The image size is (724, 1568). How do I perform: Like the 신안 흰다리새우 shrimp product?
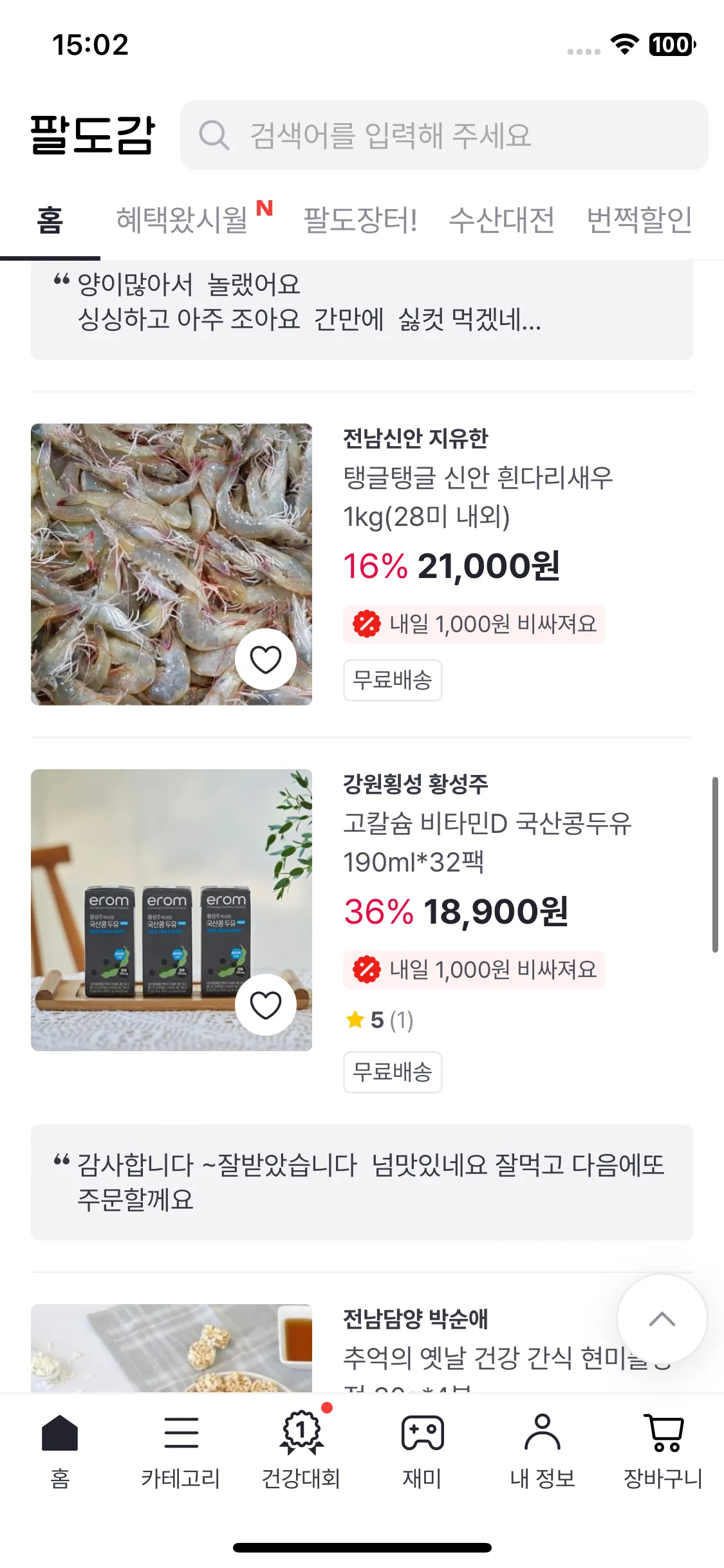tap(266, 659)
